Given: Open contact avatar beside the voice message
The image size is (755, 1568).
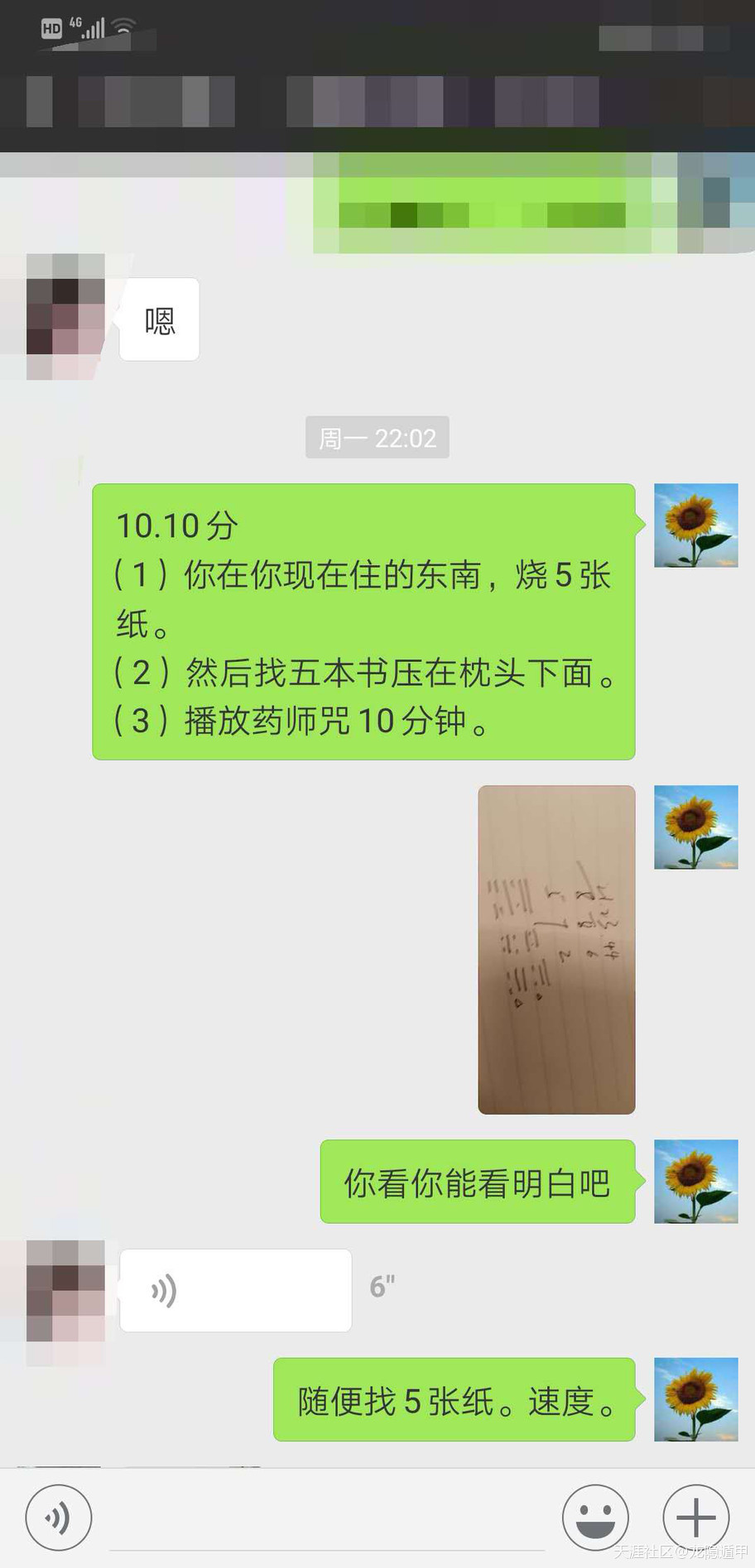Looking at the screenshot, I should pyautogui.click(x=65, y=1290).
